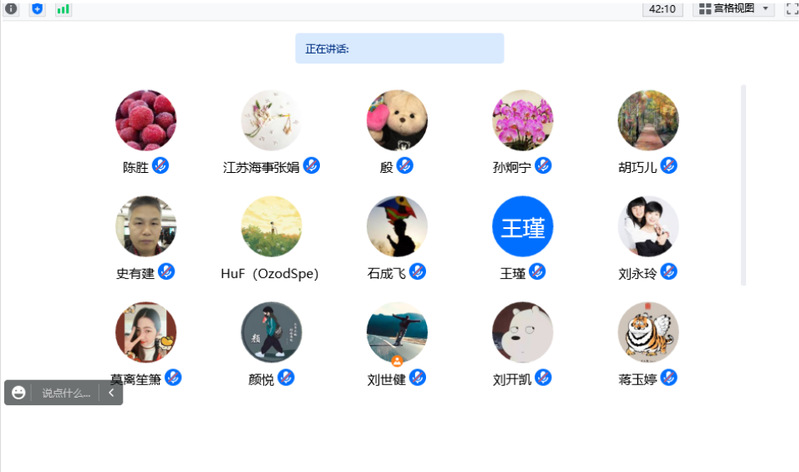The height and width of the screenshot is (472, 799).
Task: Select participant 胡巧儿
Action: pyautogui.click(x=648, y=121)
